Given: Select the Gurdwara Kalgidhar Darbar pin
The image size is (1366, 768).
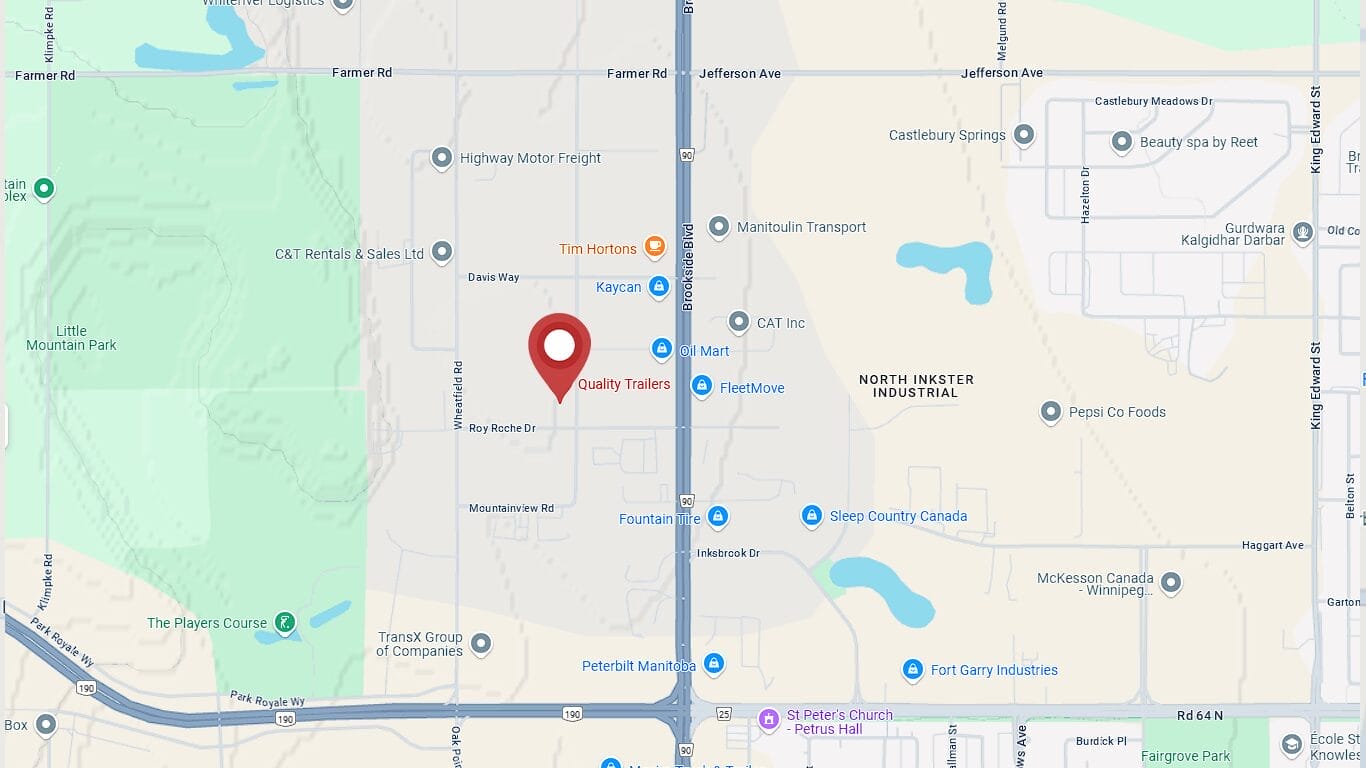Looking at the screenshot, I should pyautogui.click(x=1302, y=232).
